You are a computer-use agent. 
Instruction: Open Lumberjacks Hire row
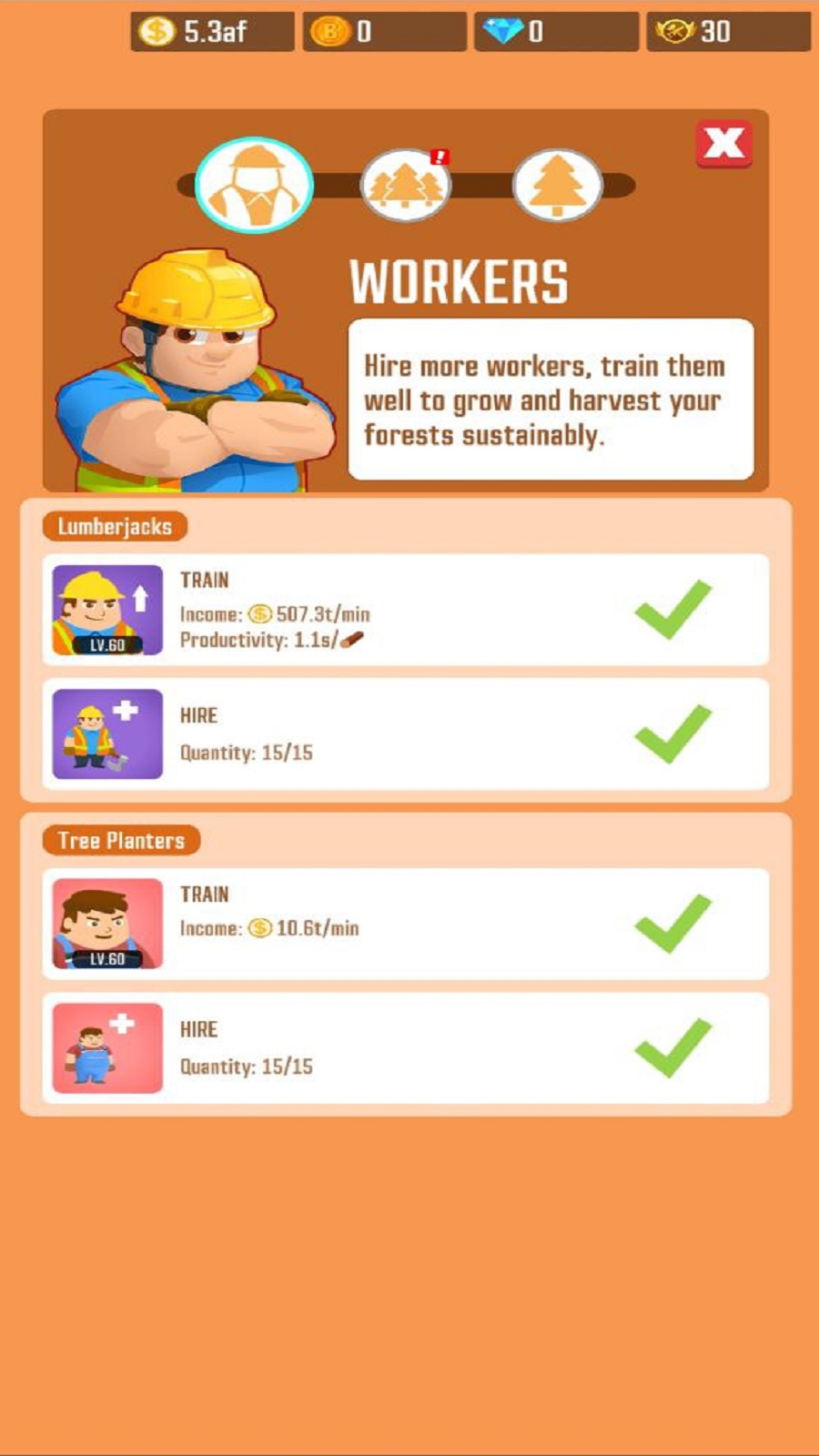click(406, 734)
